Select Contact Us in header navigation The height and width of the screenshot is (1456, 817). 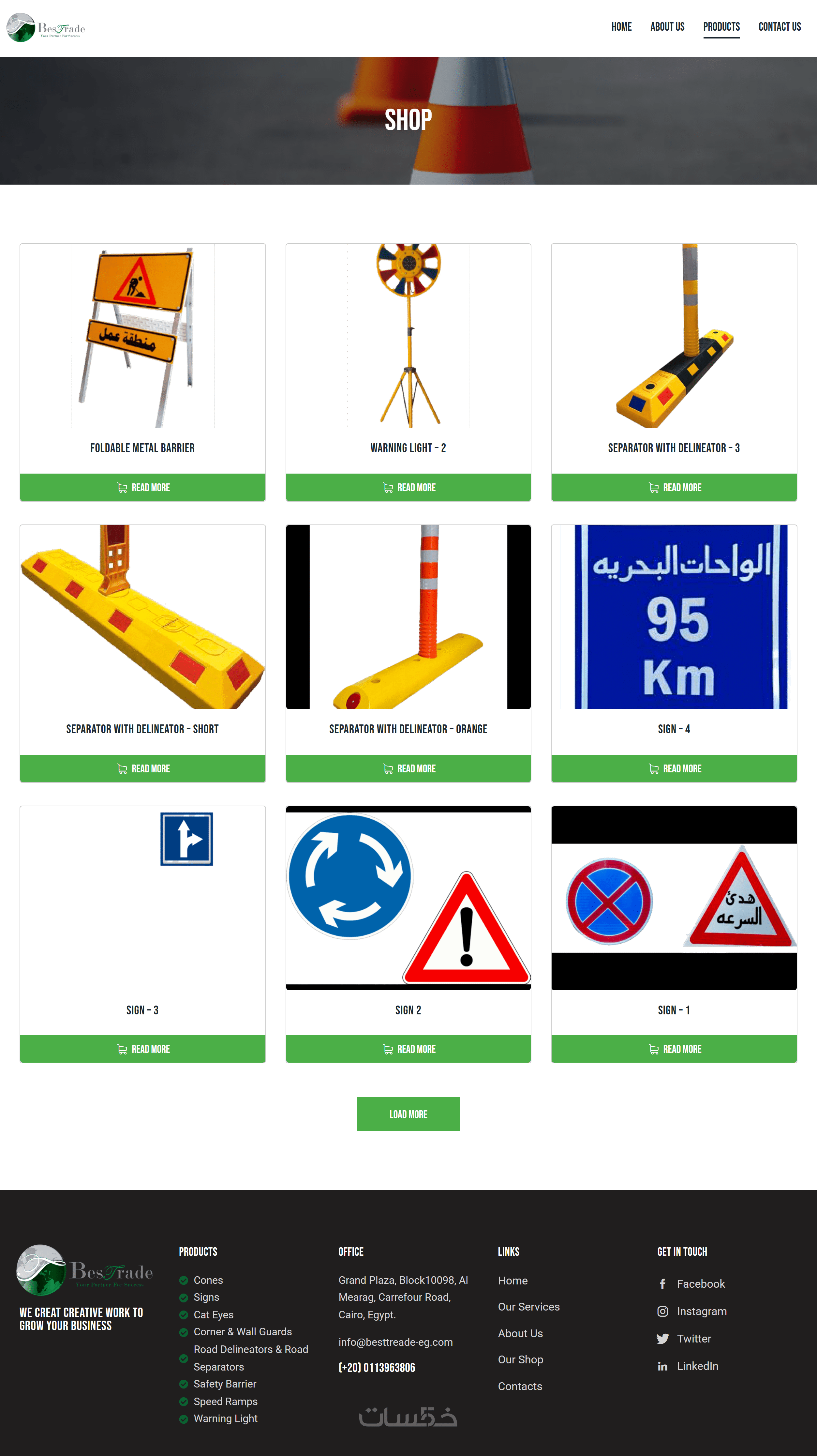[x=779, y=26]
